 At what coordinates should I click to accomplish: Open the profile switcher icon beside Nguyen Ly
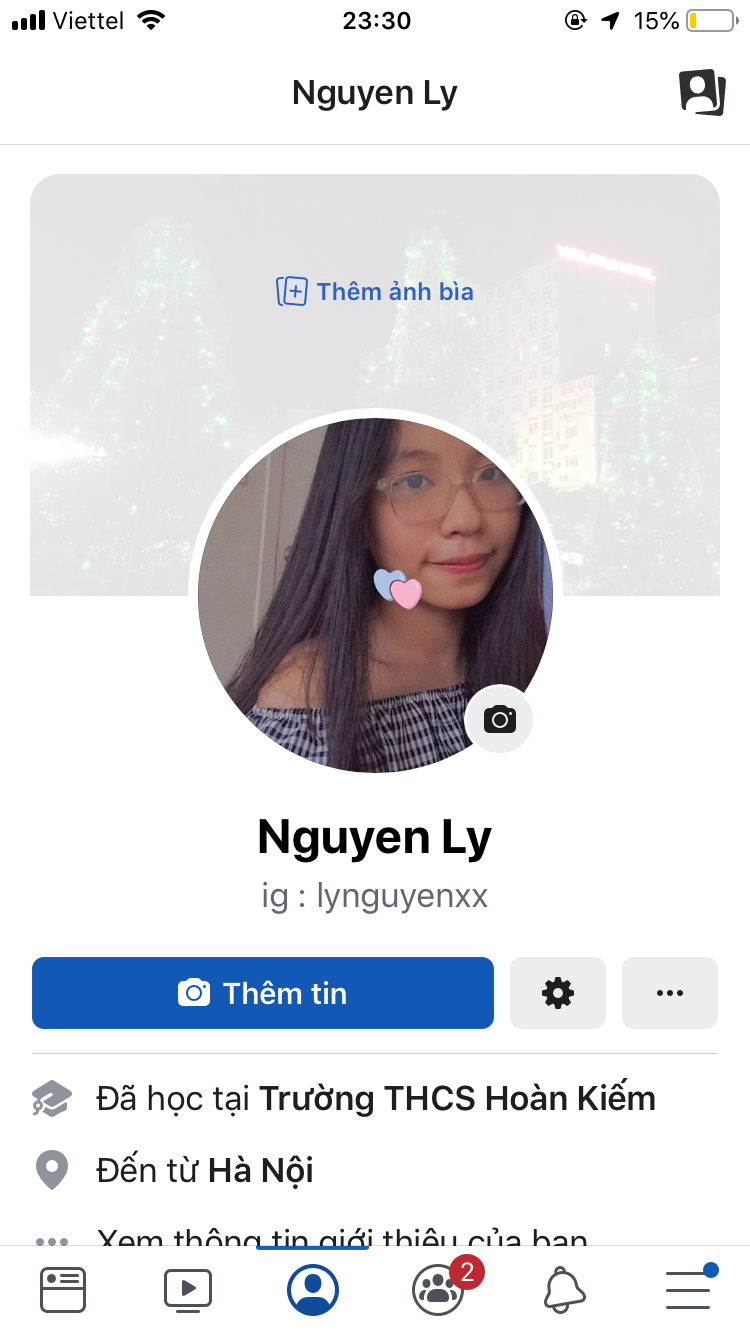click(x=702, y=92)
